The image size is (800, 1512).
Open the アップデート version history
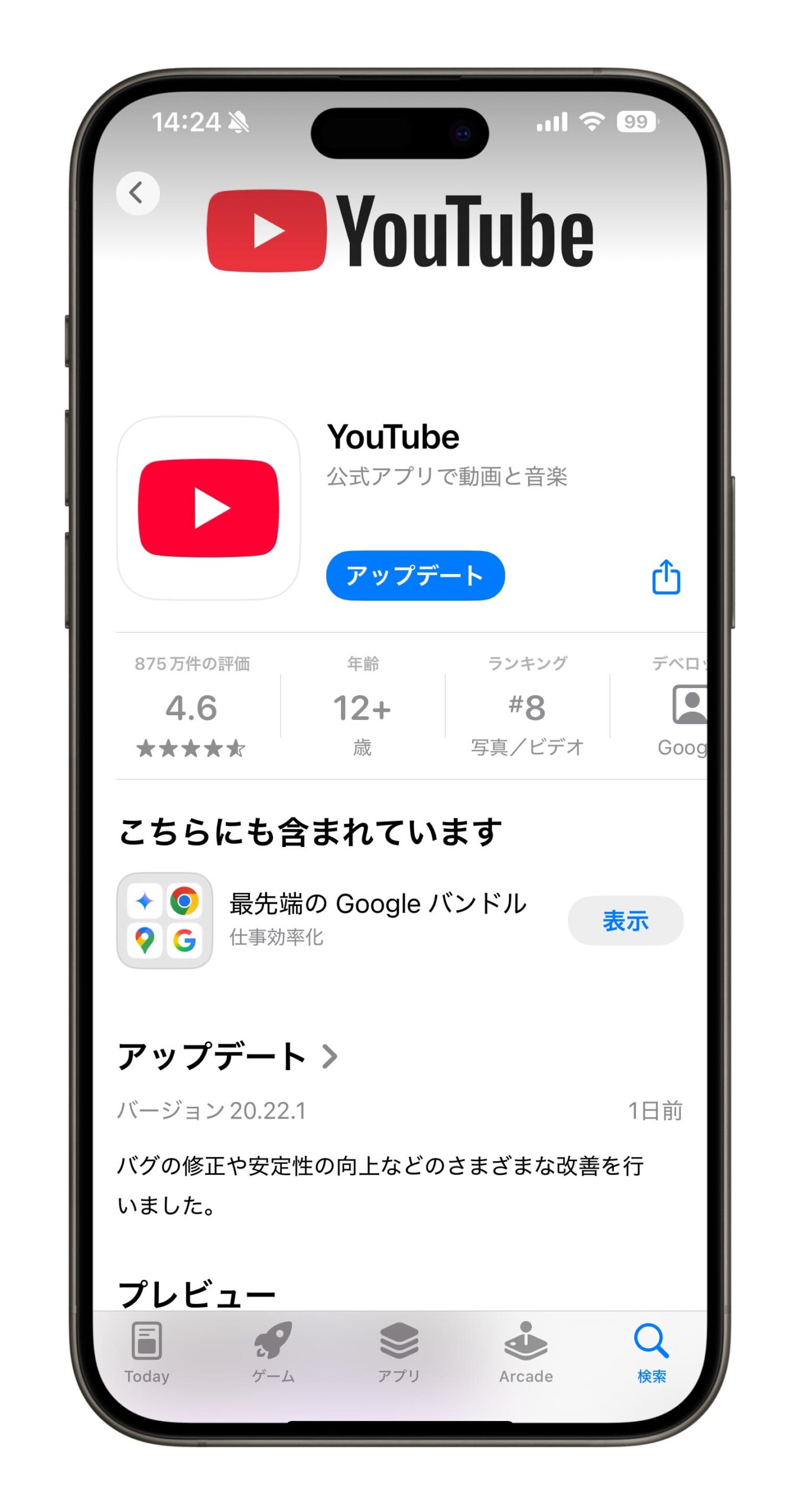click(227, 1057)
